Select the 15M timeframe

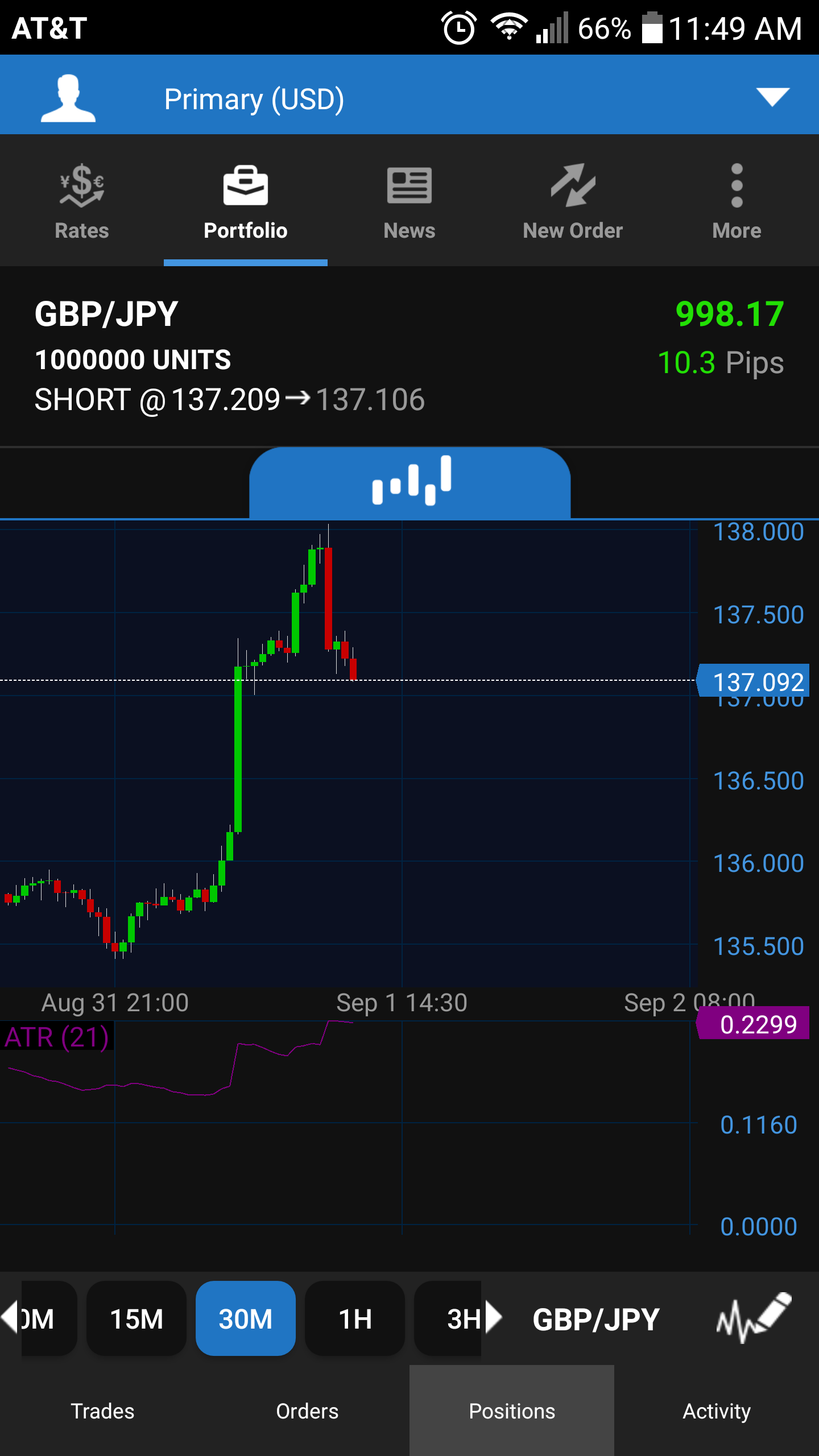[136, 1318]
